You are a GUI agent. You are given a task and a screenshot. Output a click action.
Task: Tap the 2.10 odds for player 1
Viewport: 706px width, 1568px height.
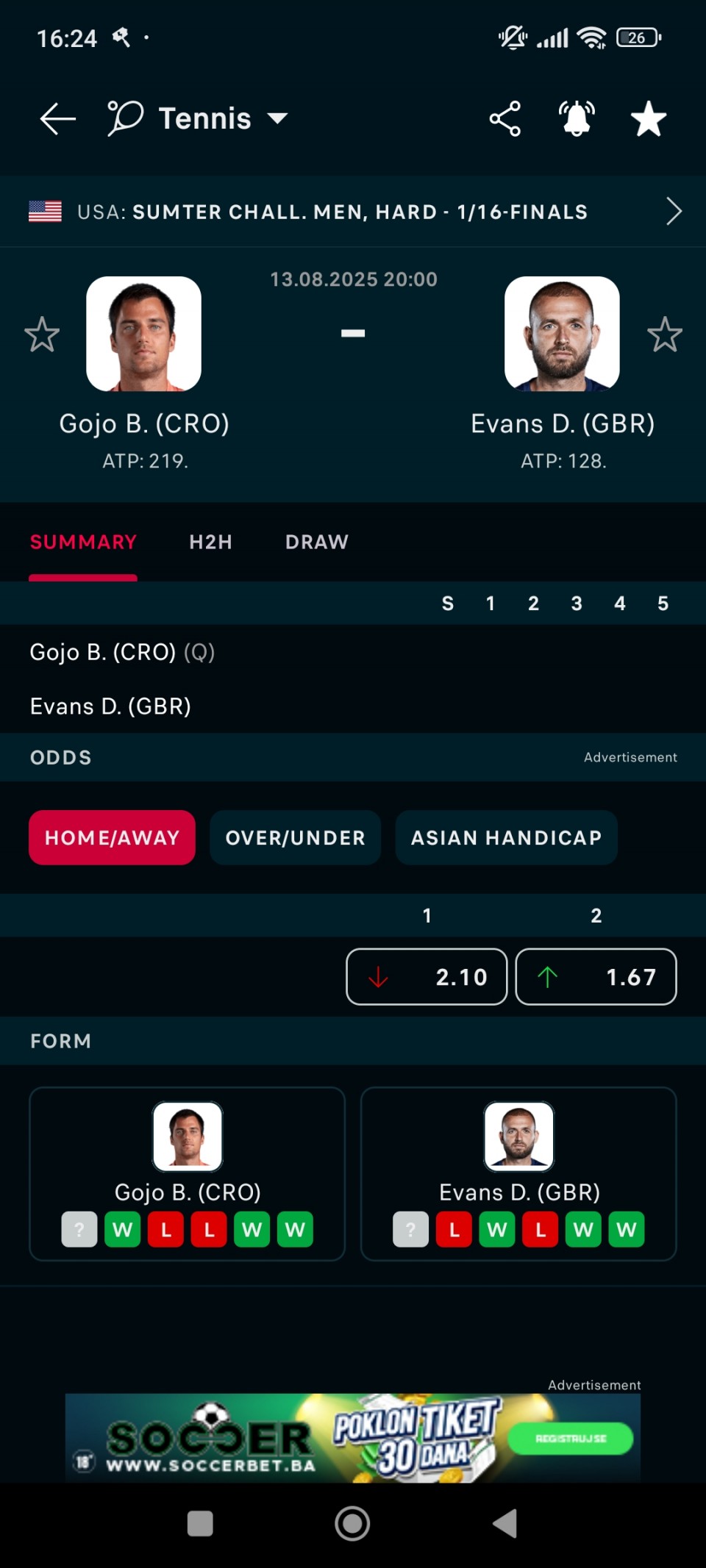click(427, 977)
